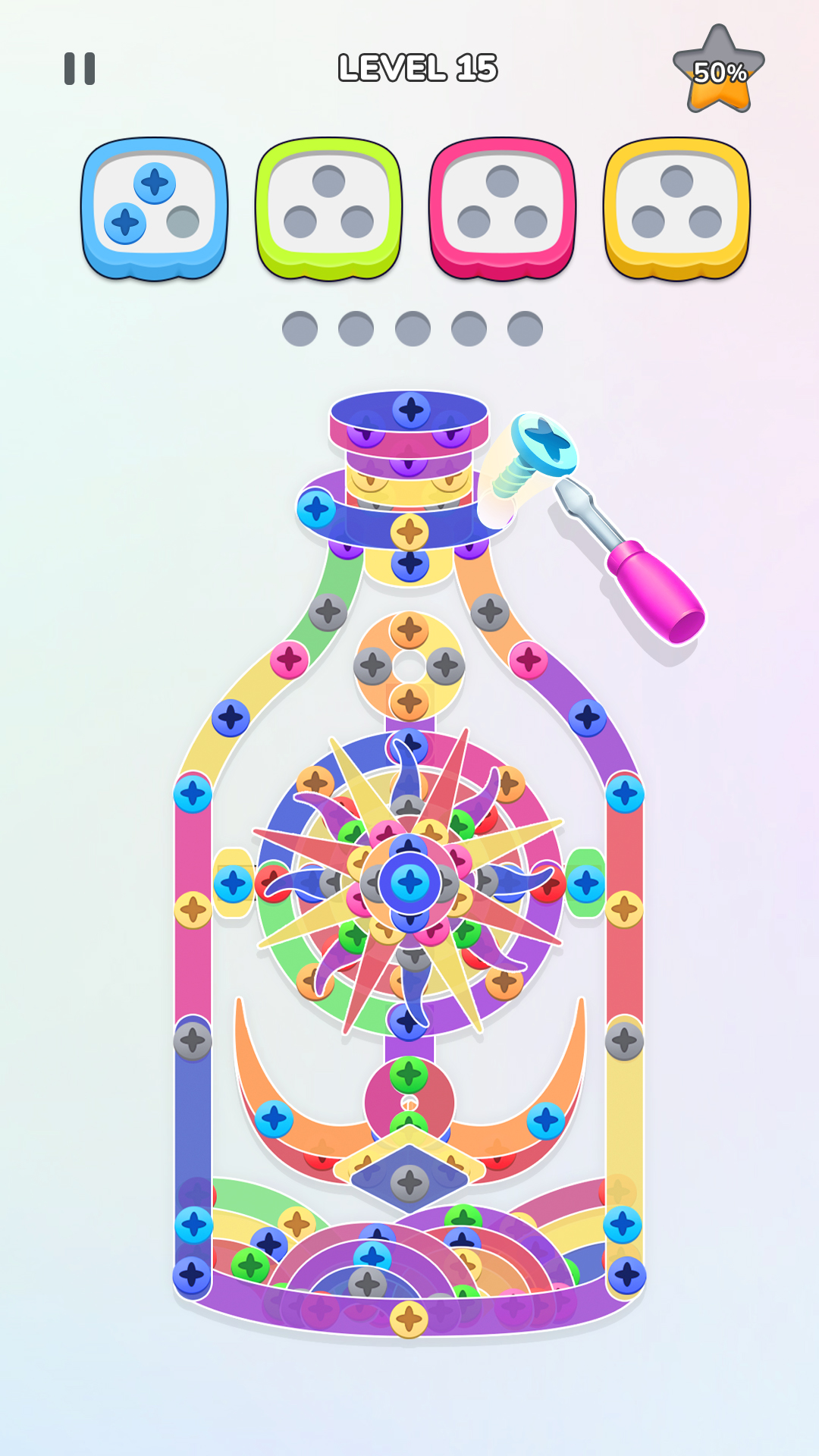
Task: Remove the yellow screw at the bottle's base center
Action: [x=409, y=1319]
